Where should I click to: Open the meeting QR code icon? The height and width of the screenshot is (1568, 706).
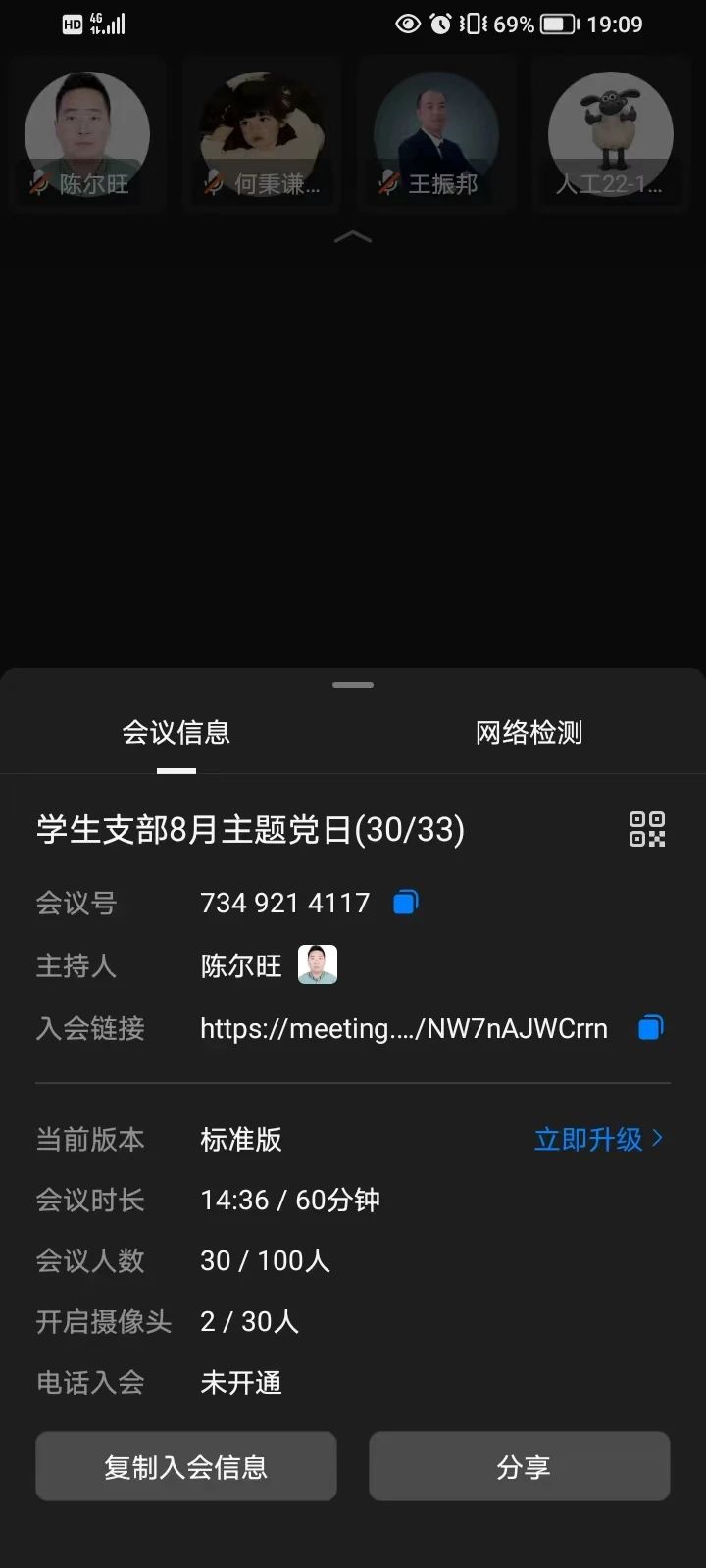pos(647,829)
